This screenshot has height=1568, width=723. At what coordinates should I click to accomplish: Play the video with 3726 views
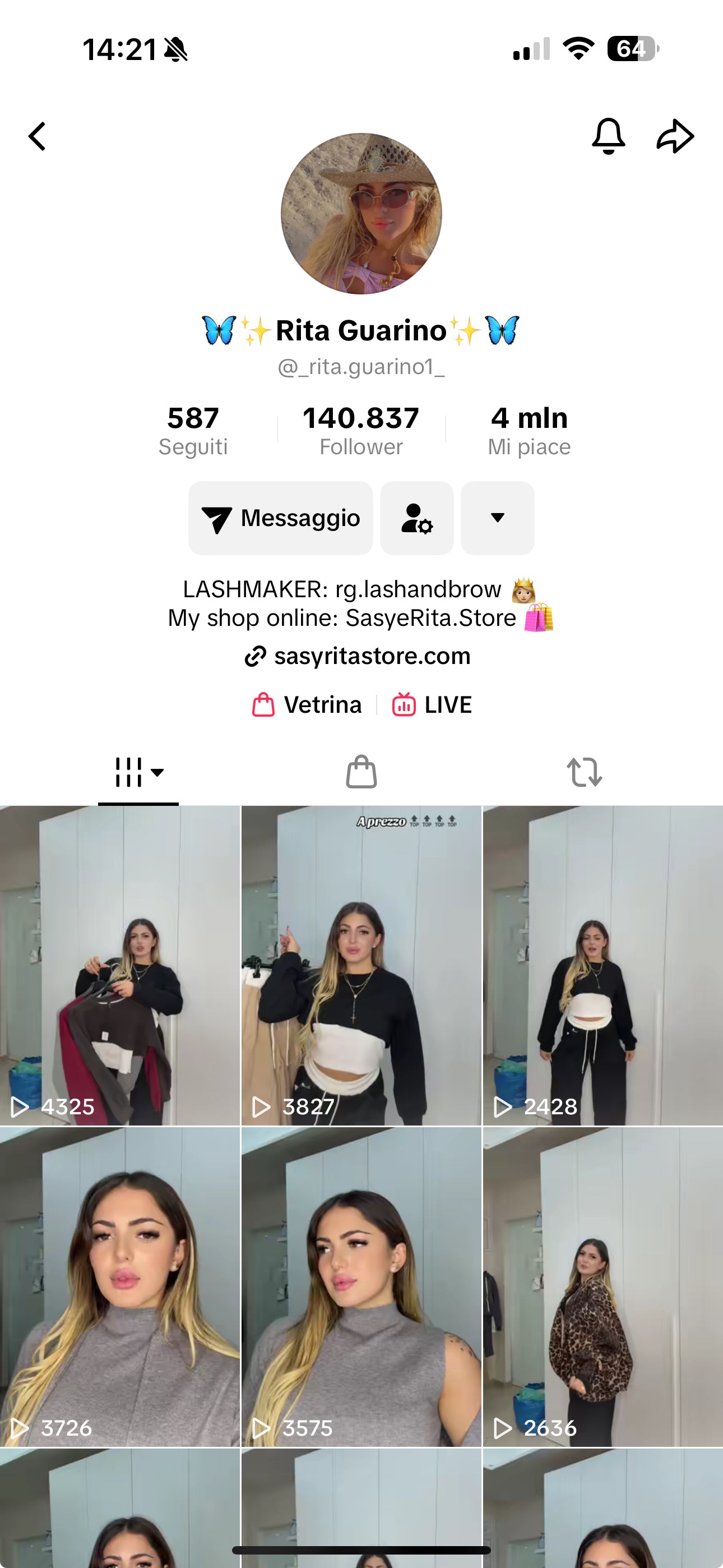(120, 1287)
